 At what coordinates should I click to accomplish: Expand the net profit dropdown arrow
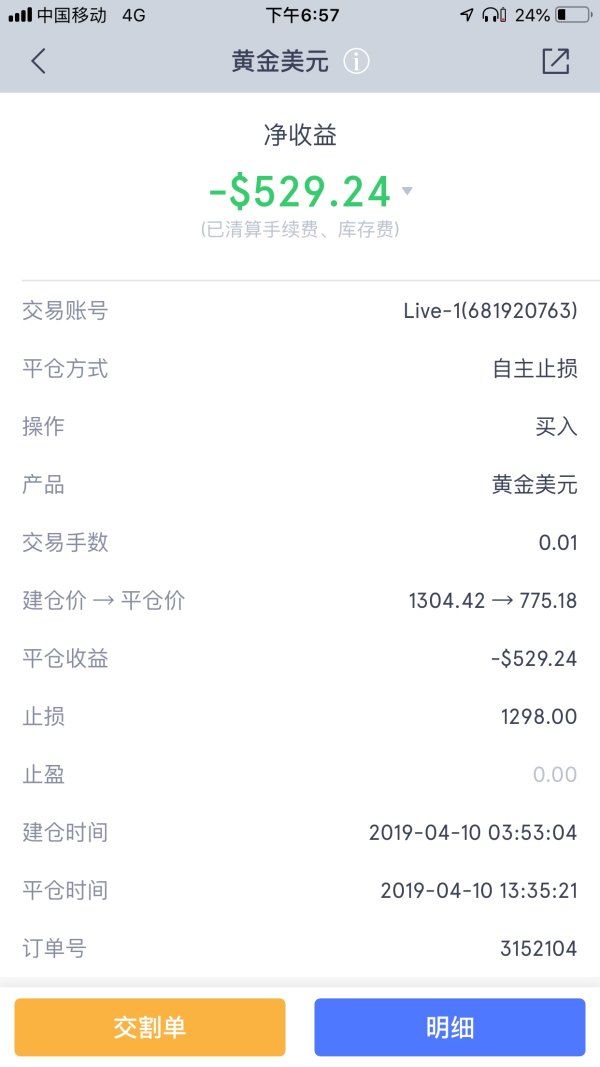407,191
